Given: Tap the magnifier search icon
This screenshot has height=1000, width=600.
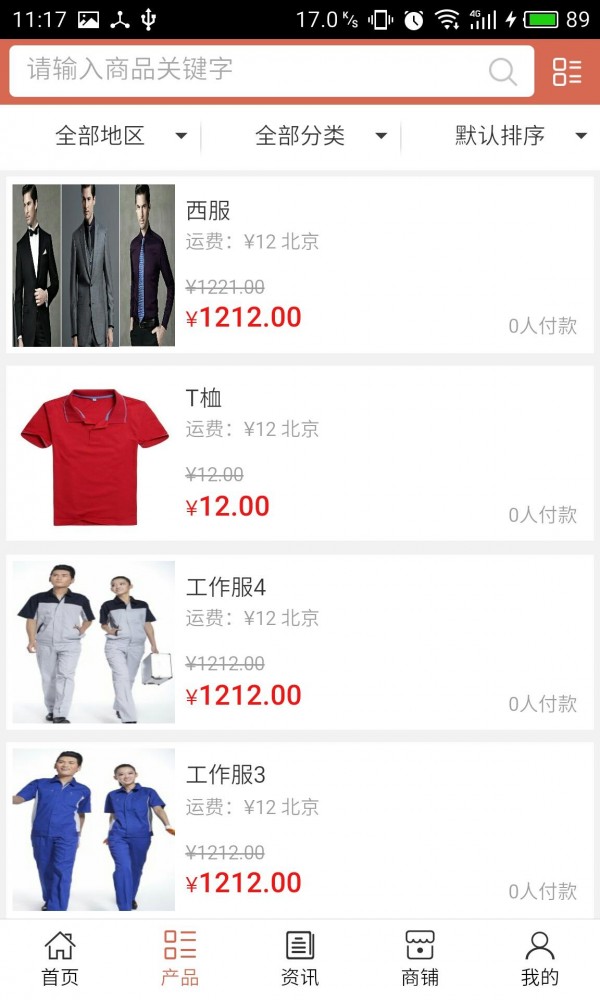Looking at the screenshot, I should click(x=502, y=71).
